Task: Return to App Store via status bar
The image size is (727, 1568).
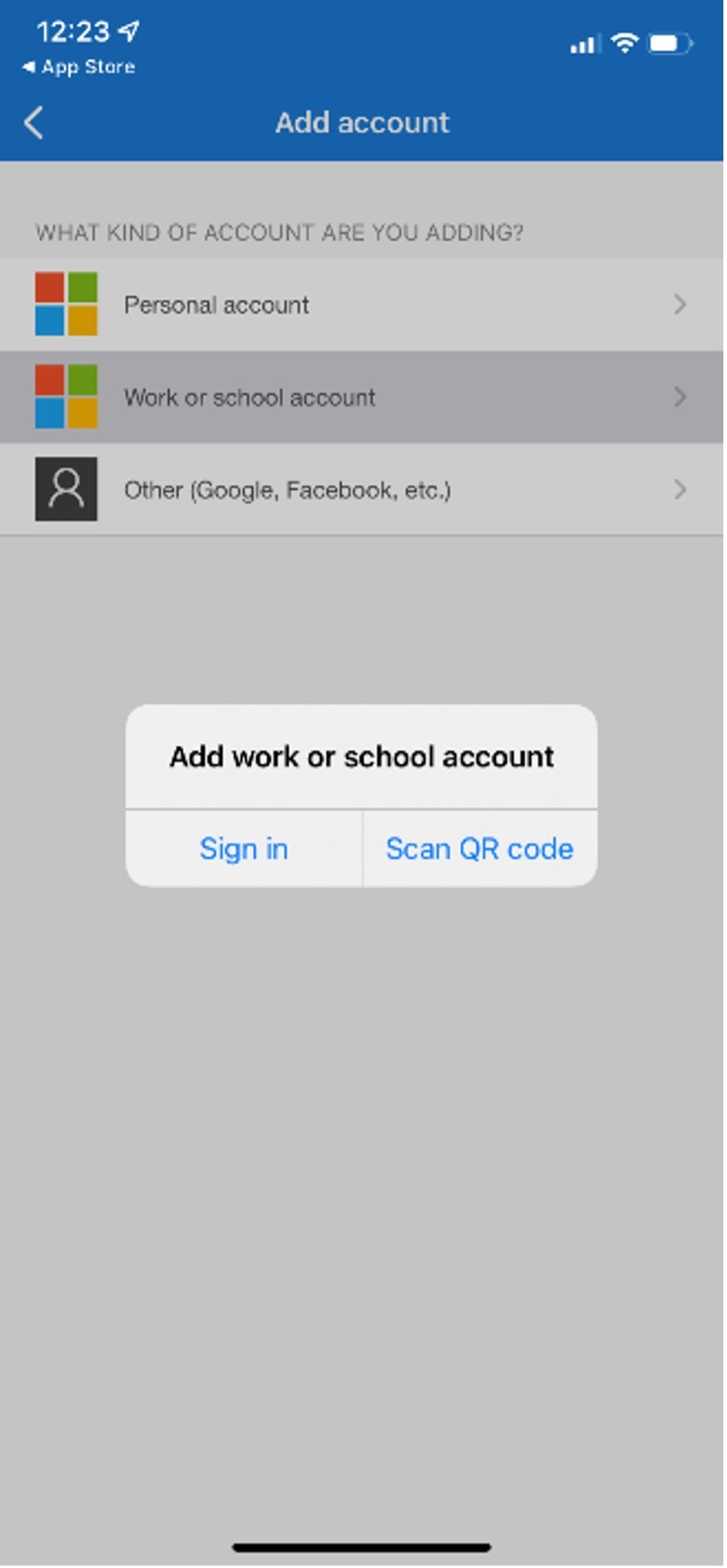Action: (78, 67)
